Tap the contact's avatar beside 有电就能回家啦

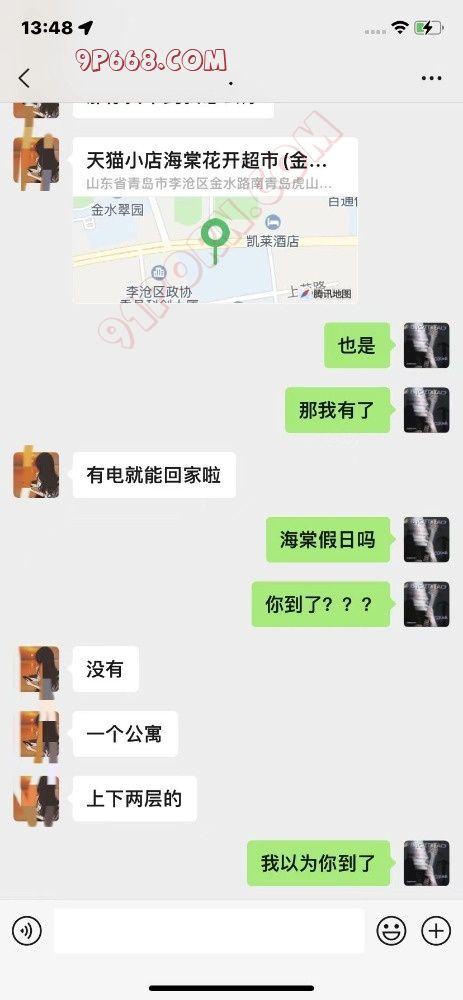click(x=36, y=475)
